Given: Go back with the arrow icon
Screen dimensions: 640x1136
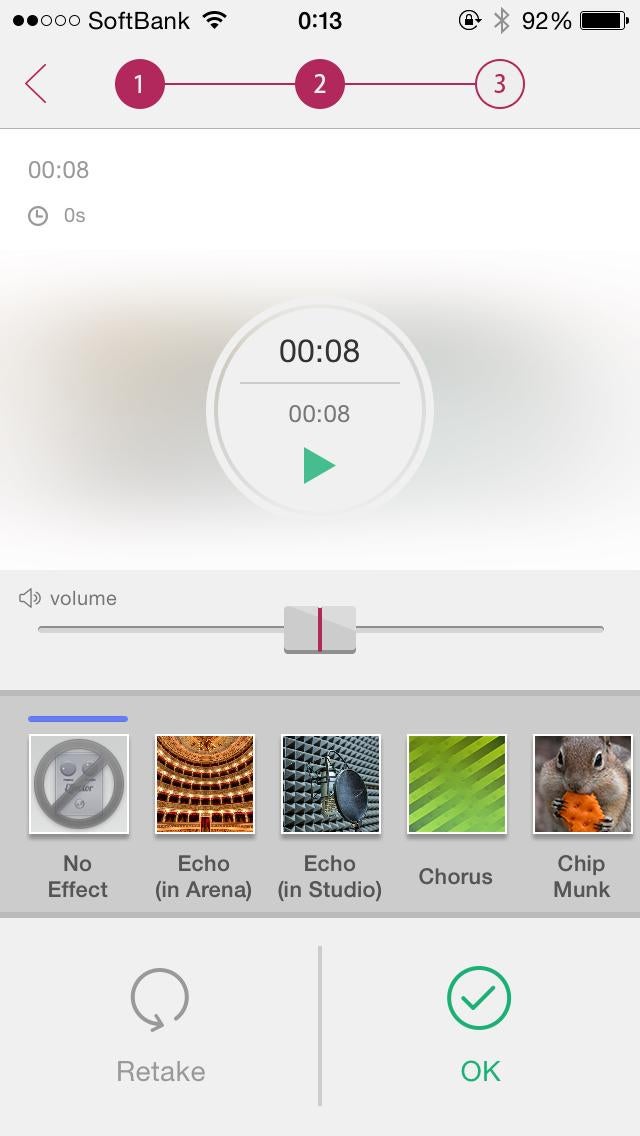Looking at the screenshot, I should (36, 84).
